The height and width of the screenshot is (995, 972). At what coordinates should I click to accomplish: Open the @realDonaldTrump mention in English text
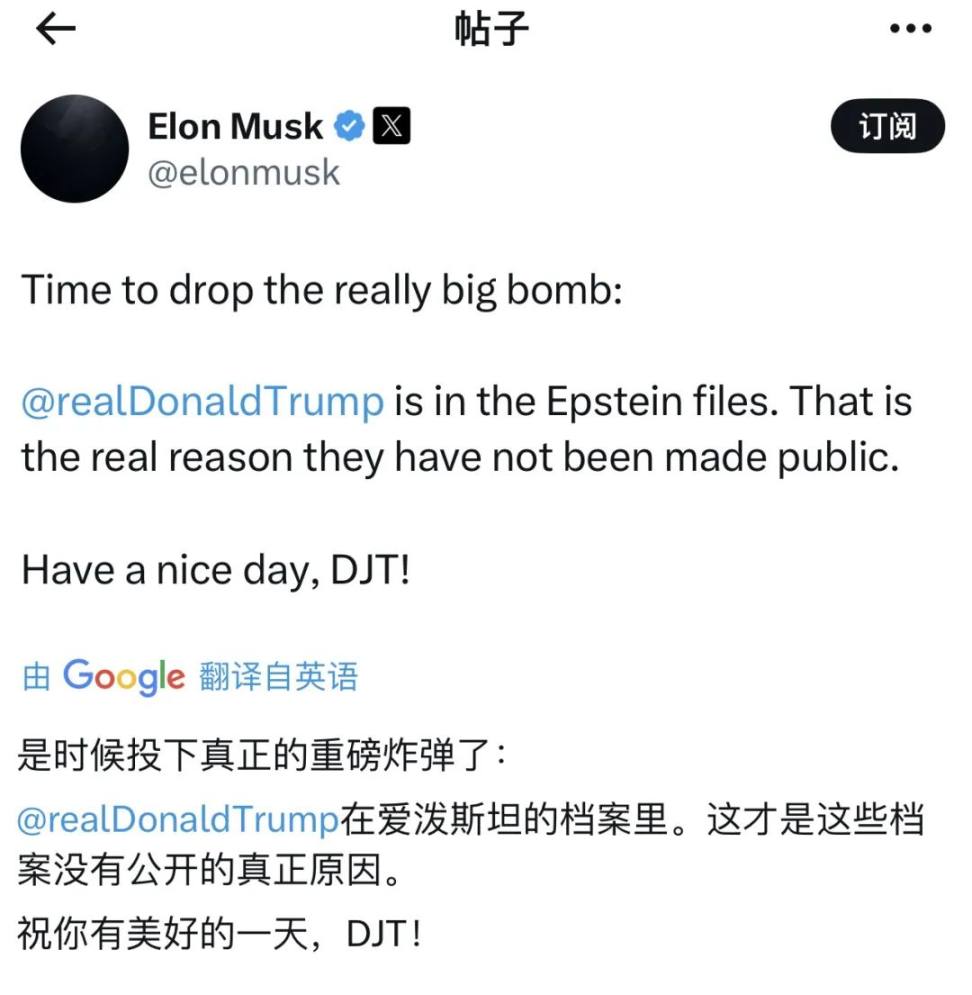202,402
